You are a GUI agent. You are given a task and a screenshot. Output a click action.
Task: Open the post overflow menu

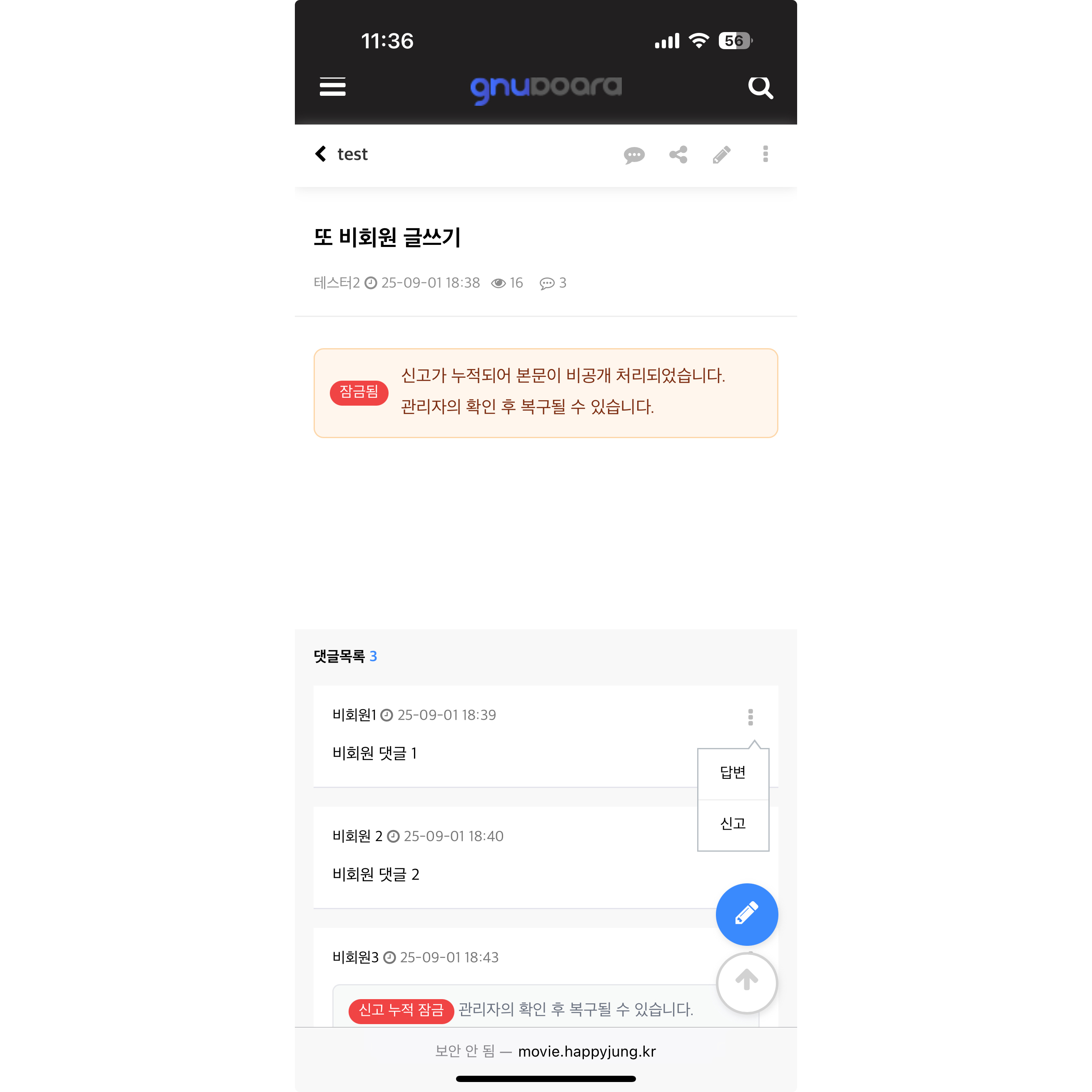click(x=765, y=154)
